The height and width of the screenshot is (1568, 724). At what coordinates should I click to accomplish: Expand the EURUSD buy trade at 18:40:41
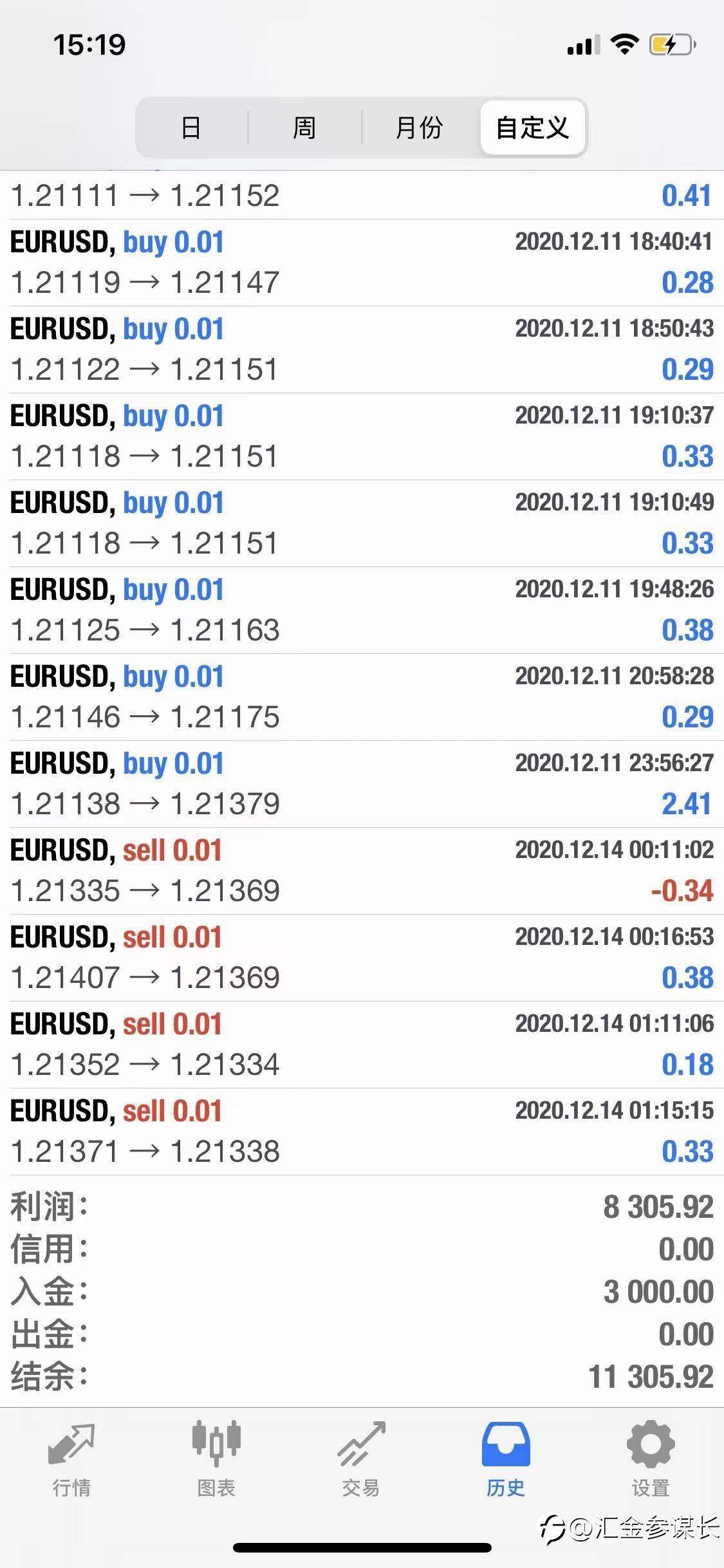click(362, 263)
